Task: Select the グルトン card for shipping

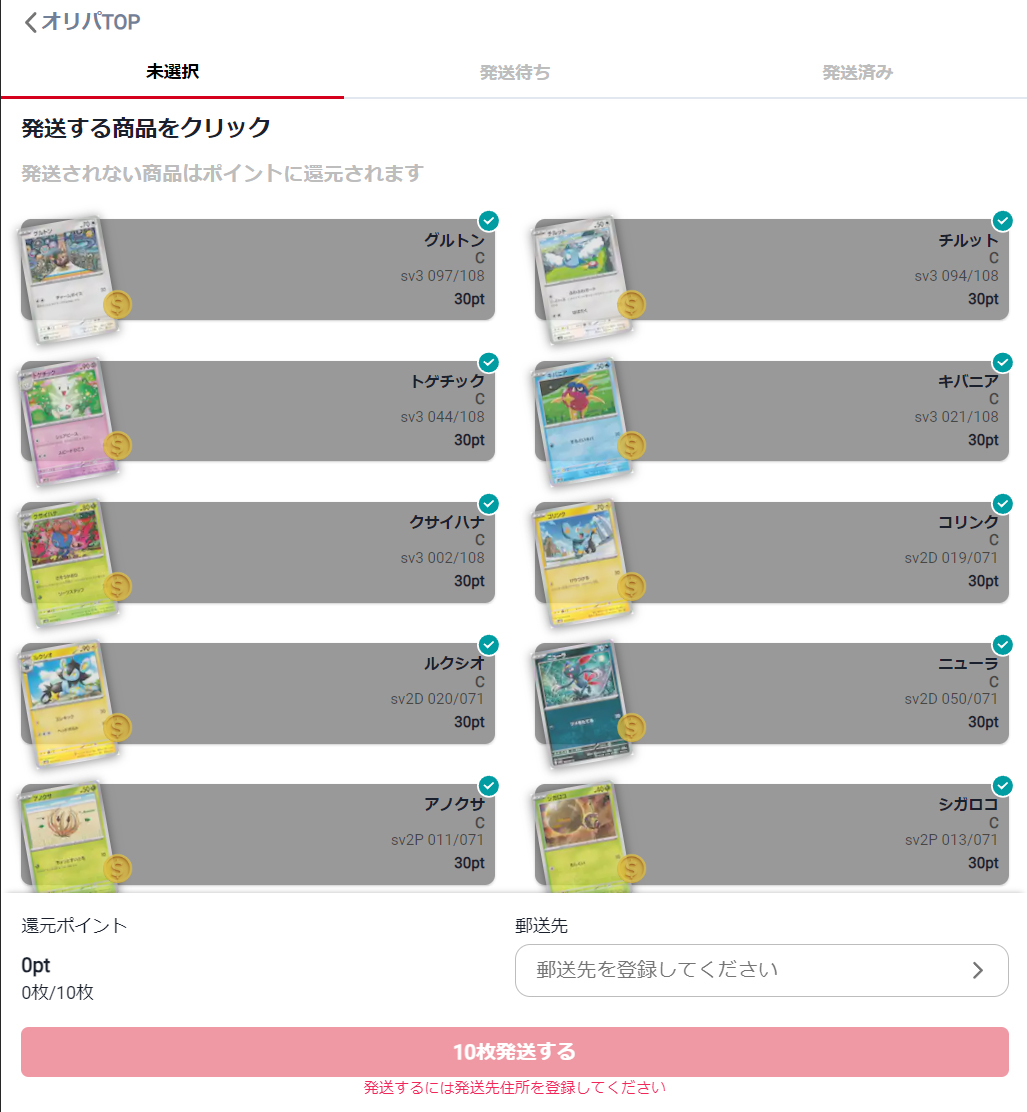Action: pyautogui.click(x=258, y=270)
